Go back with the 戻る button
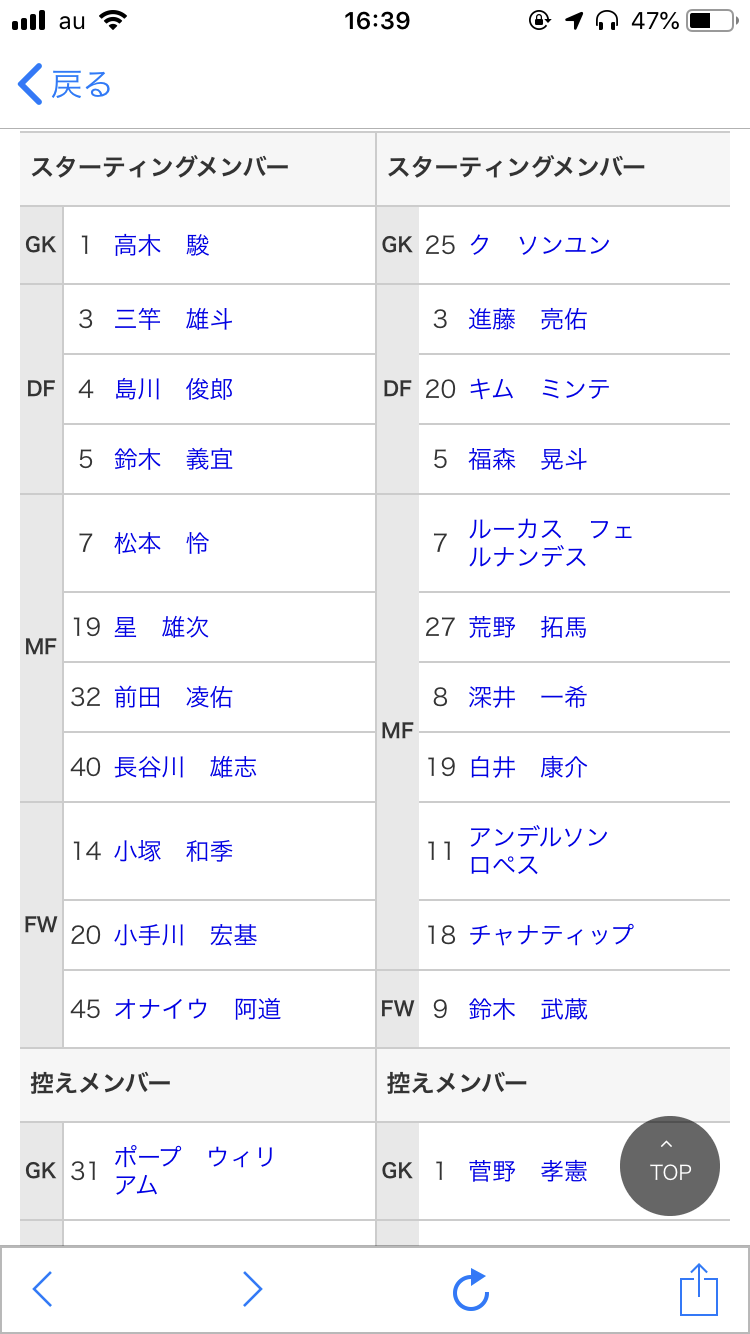The image size is (750, 1334). click(64, 85)
